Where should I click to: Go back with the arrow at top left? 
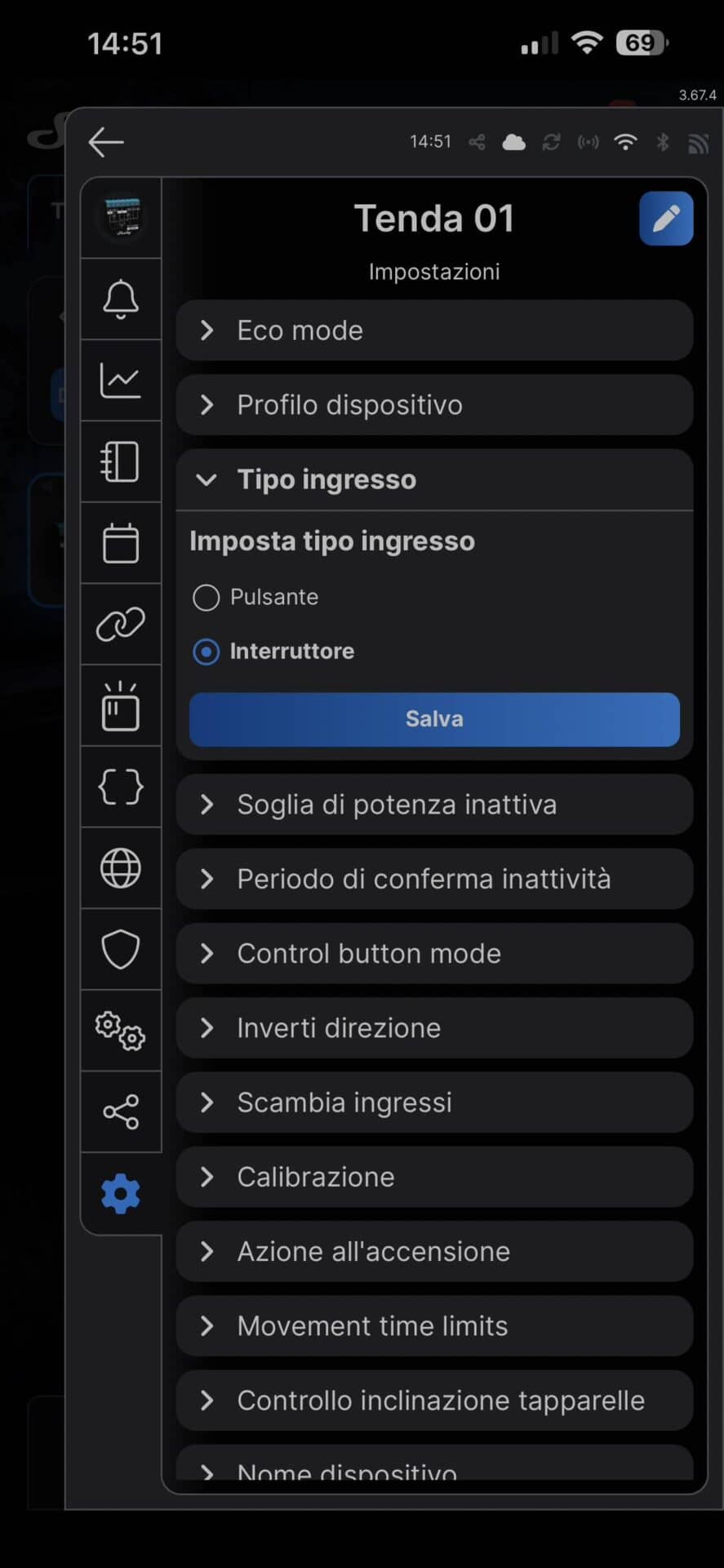[x=105, y=142]
